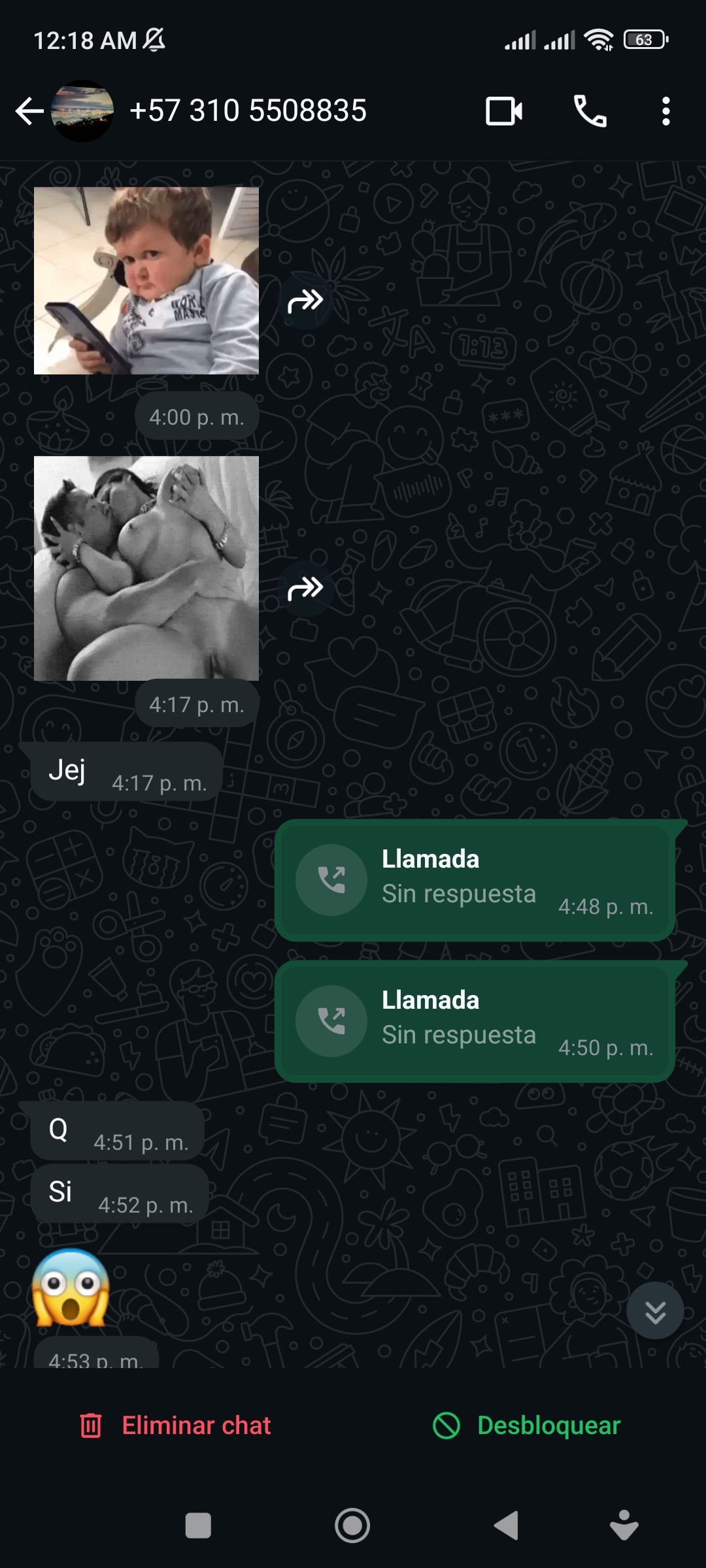Screen dimensions: 706x1568
Task: Open contact info for +57 310 5508835
Action: click(248, 110)
